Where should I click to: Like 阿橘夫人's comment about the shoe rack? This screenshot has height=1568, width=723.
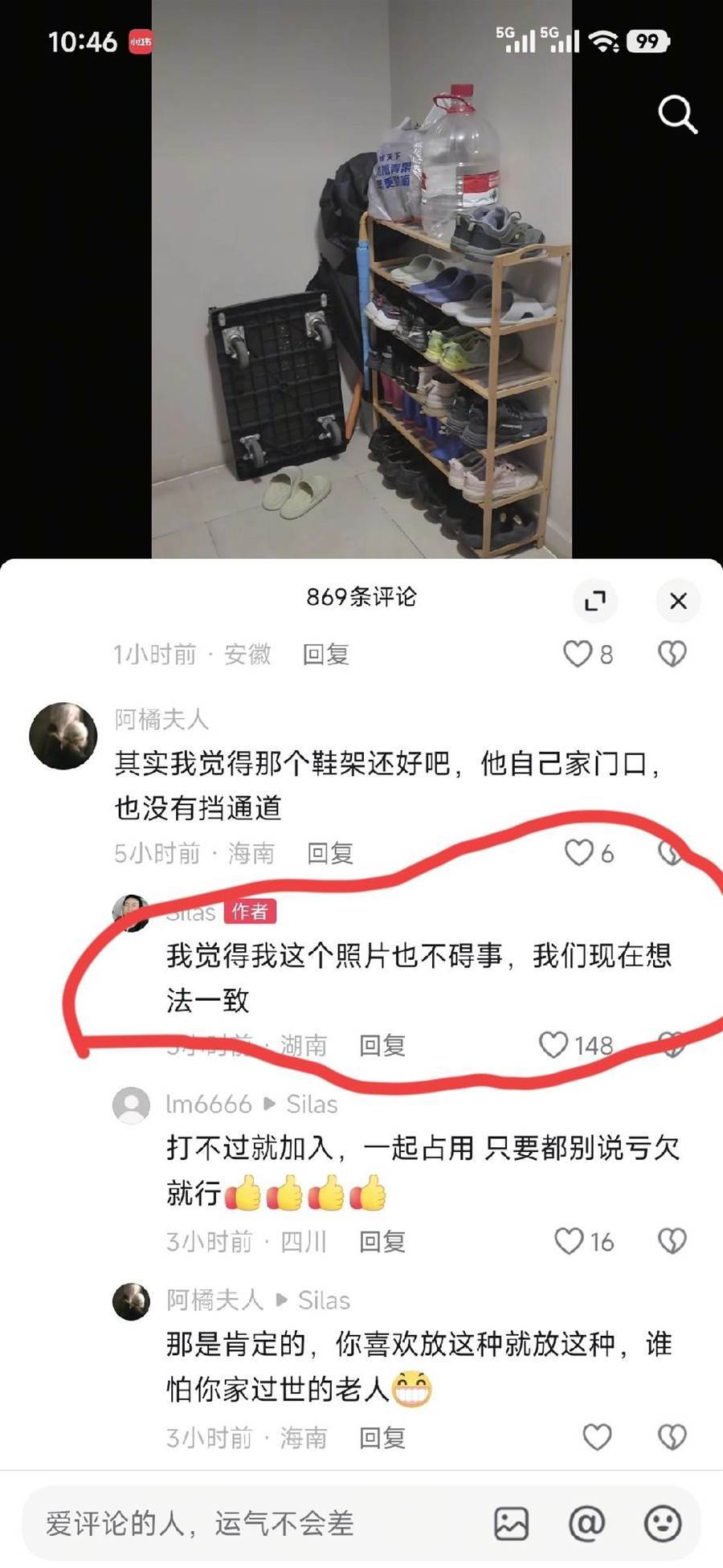pyautogui.click(x=579, y=852)
